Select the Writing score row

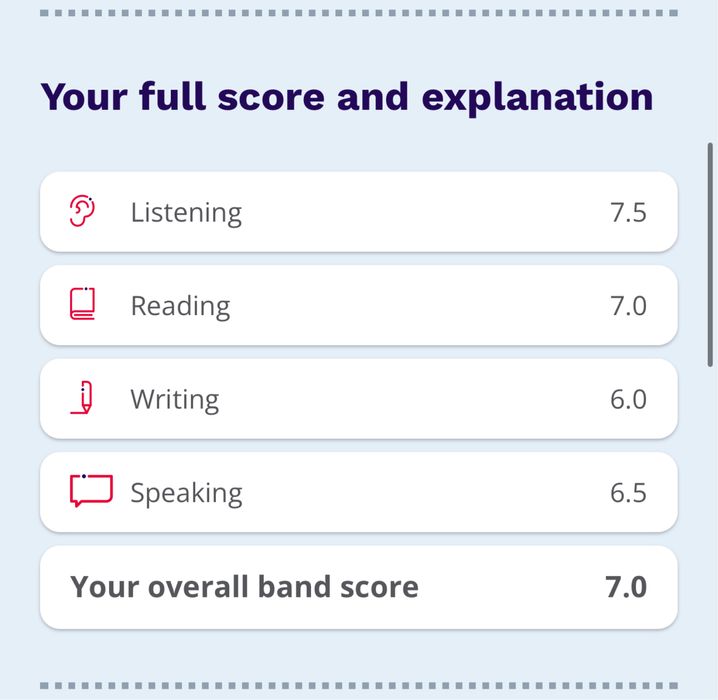click(x=358, y=399)
